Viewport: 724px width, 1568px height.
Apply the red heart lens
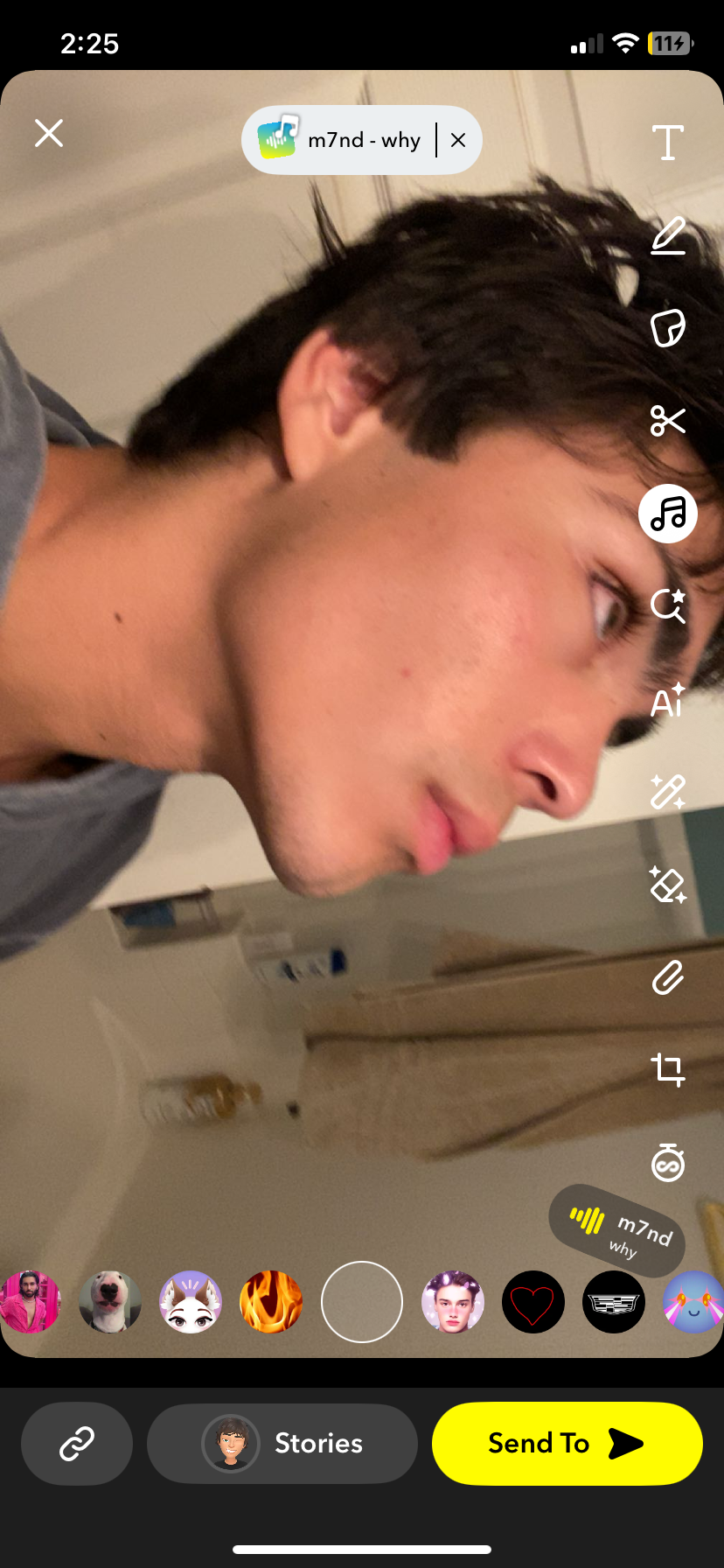[533, 1302]
